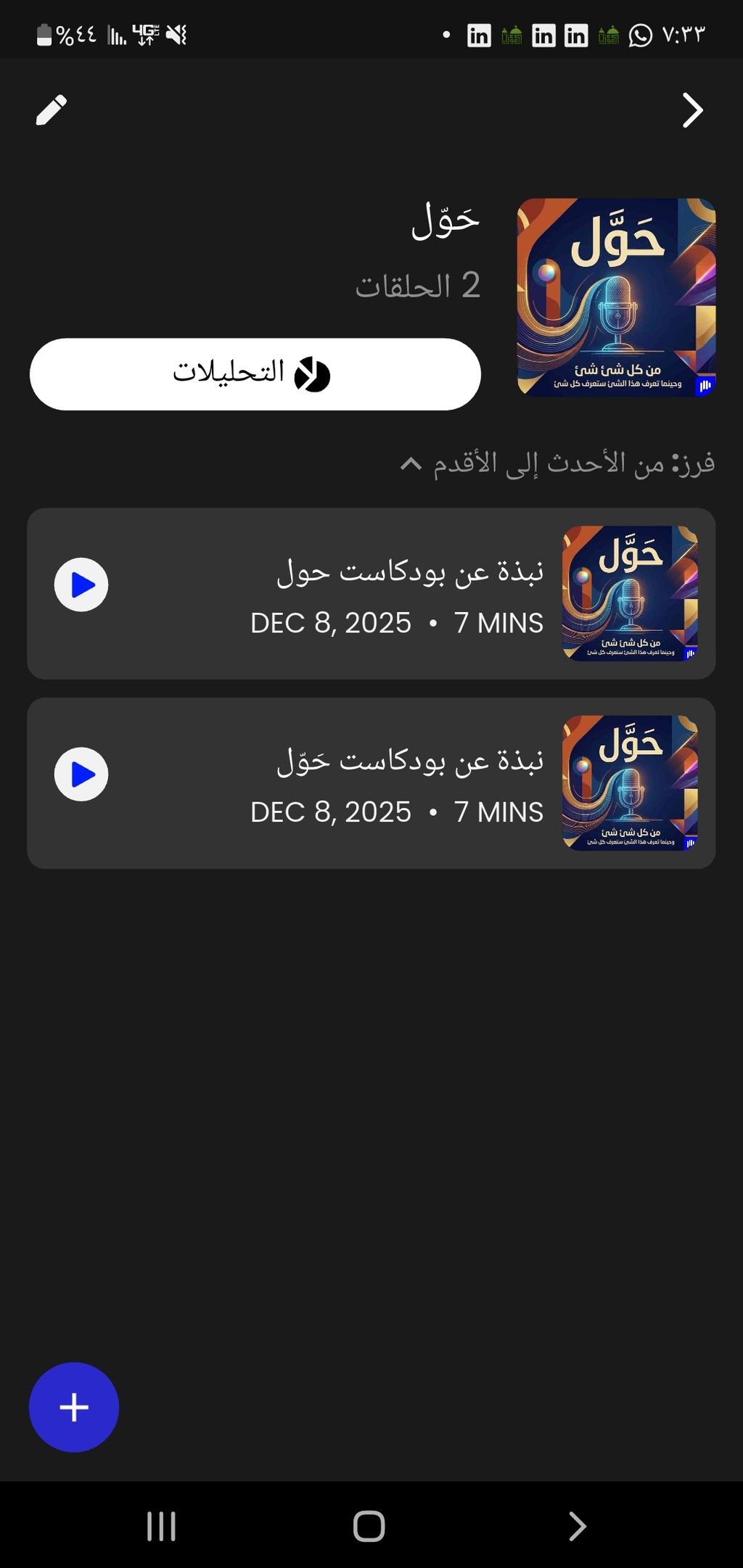Add a new episode with the plus button
This screenshot has width=743, height=1568.
74,1407
